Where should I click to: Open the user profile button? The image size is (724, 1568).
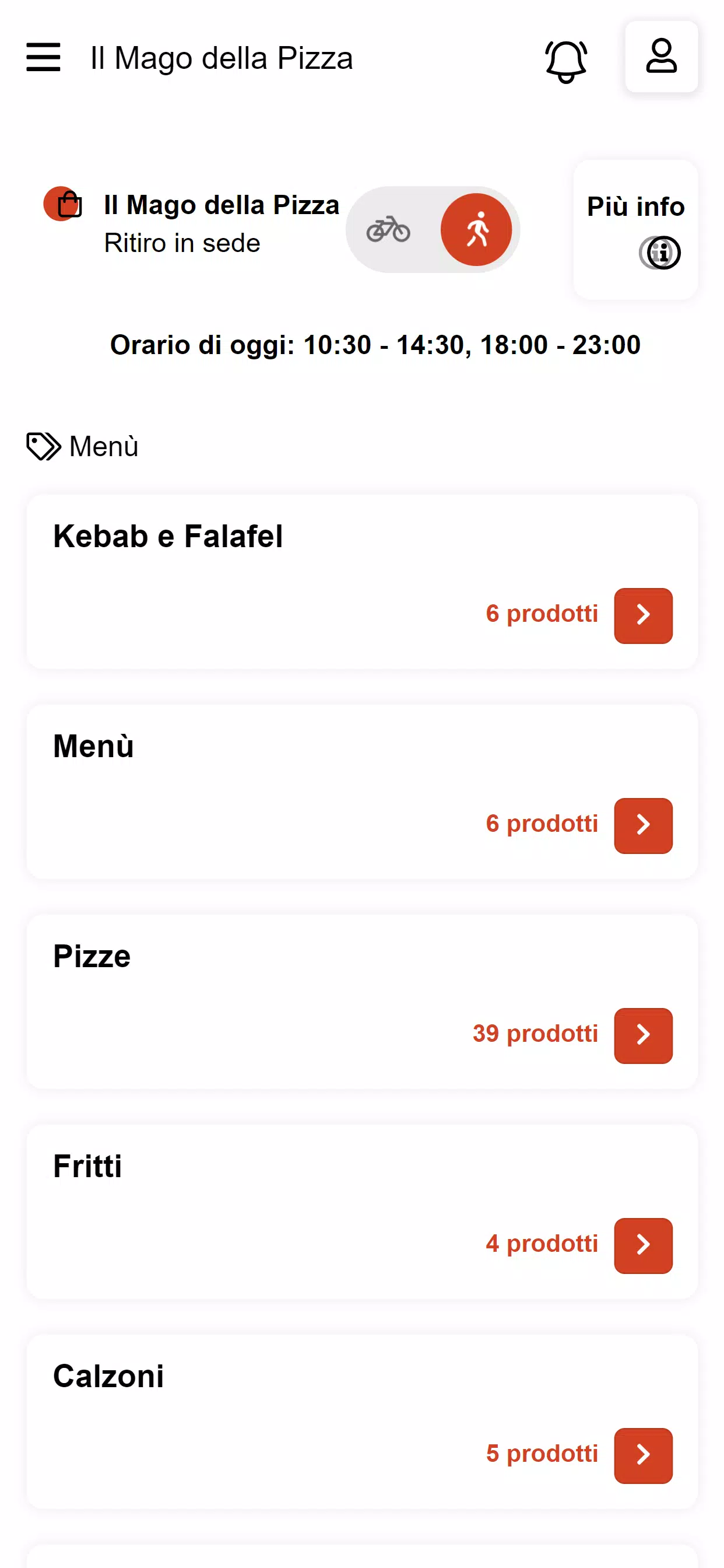(661, 57)
